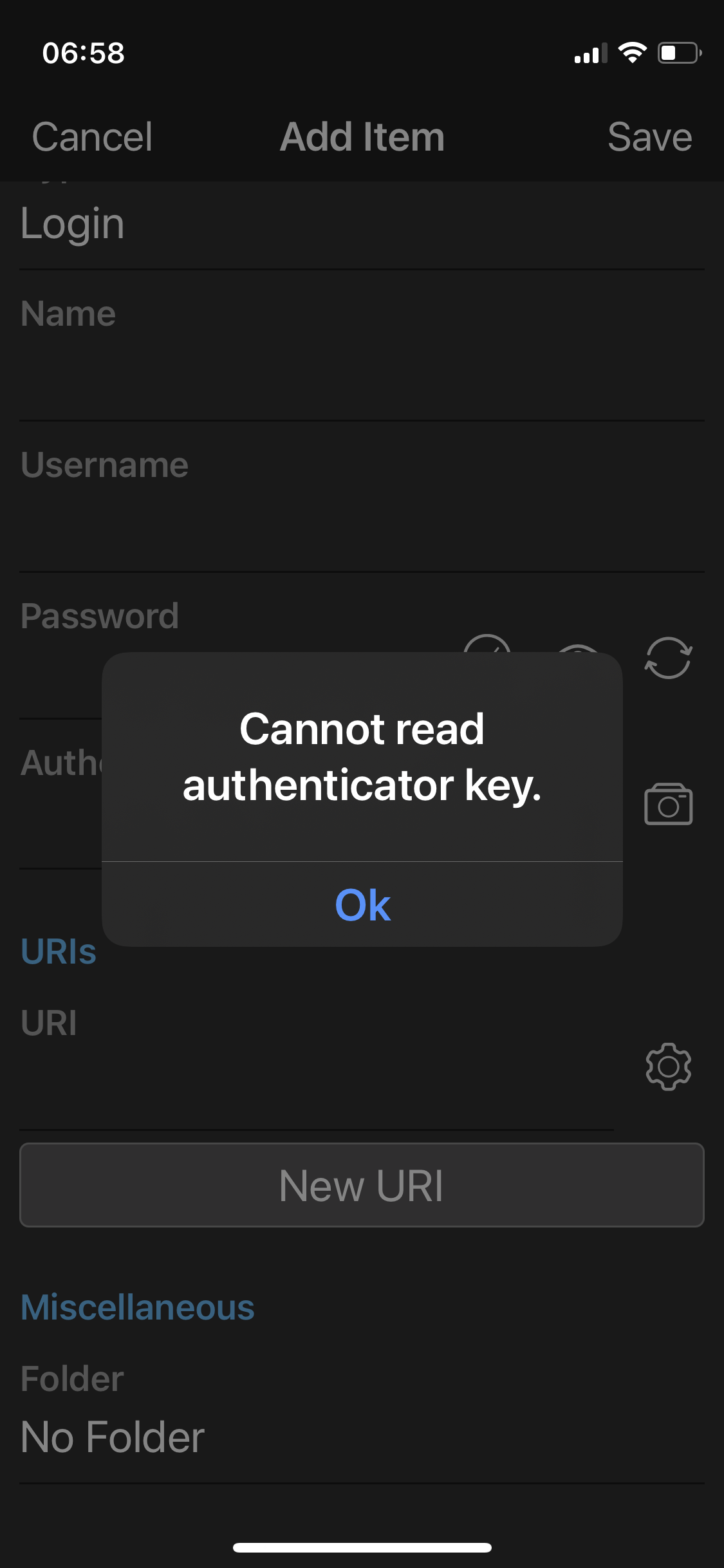This screenshot has width=724, height=1568.
Task: Save the new item
Action: tap(649, 137)
